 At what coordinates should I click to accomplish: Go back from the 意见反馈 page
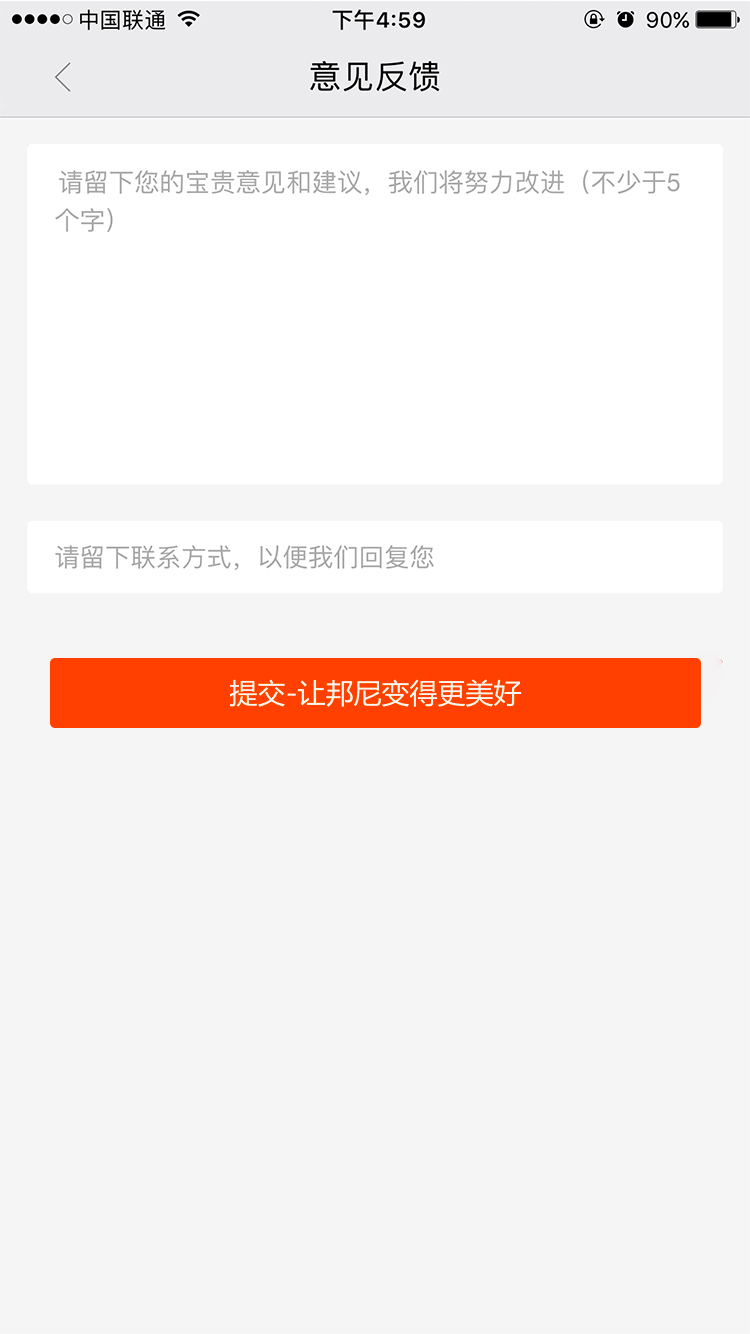(63, 77)
